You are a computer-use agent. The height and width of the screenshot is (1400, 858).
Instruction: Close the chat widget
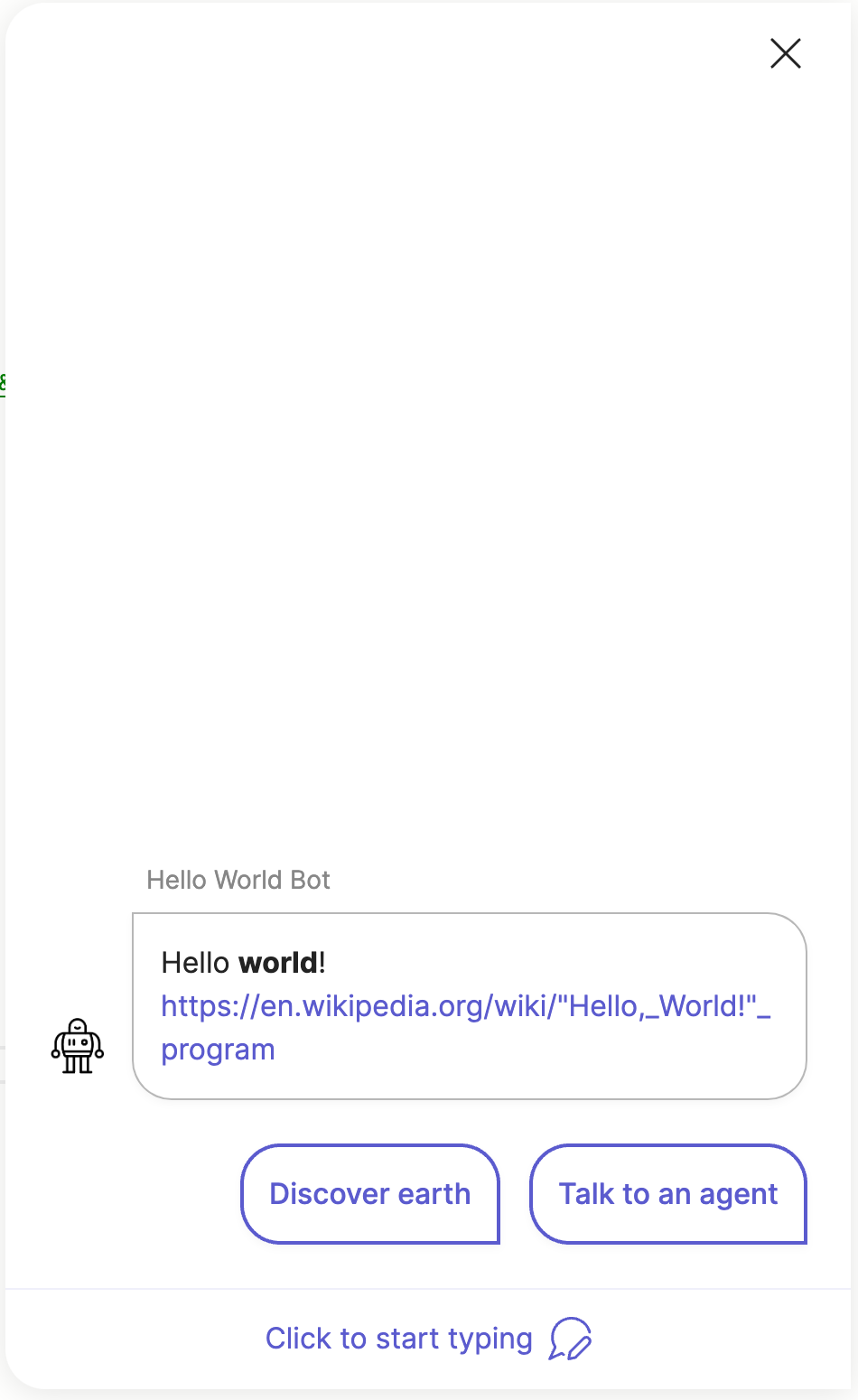click(x=785, y=53)
